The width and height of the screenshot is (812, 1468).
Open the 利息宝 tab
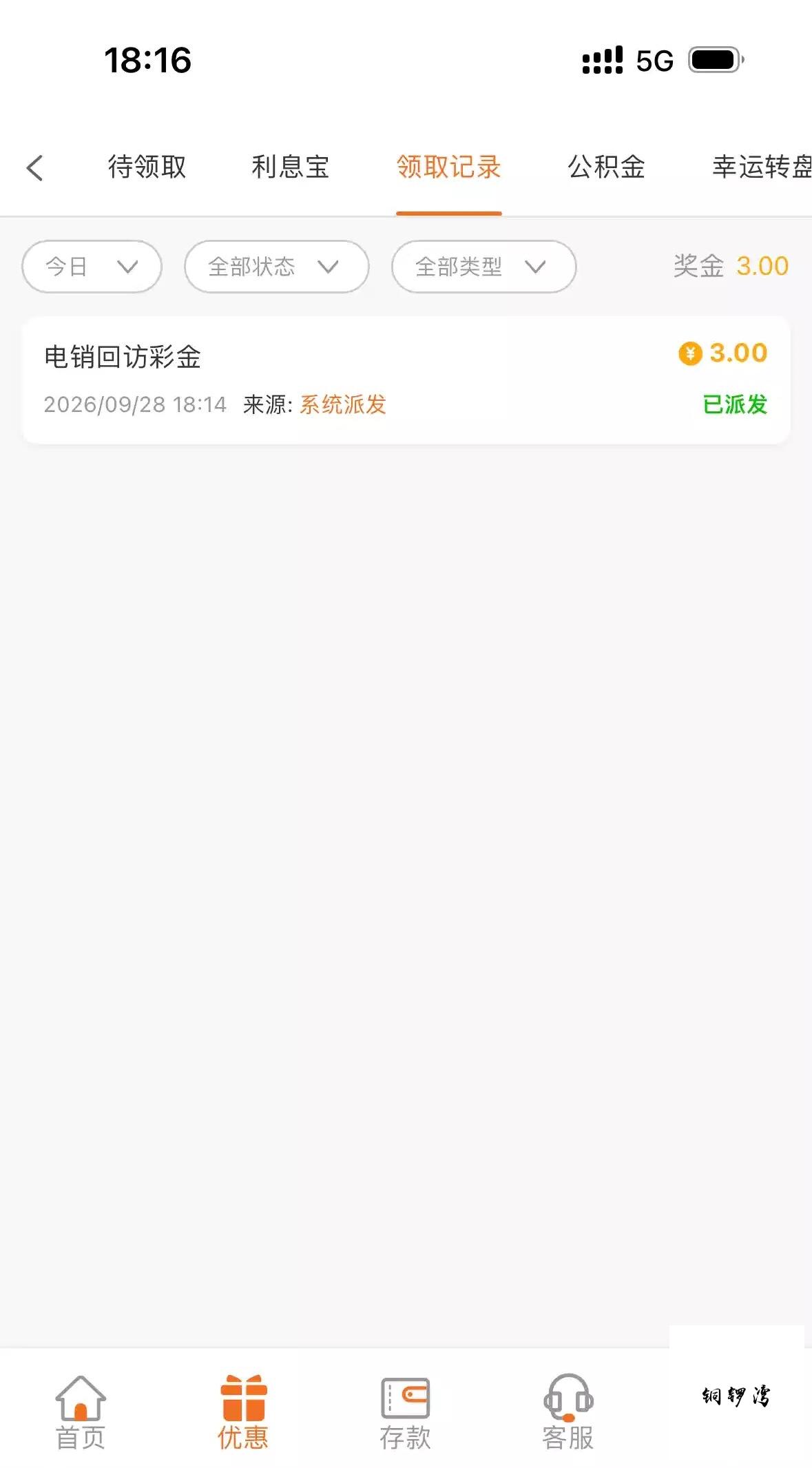pos(290,167)
